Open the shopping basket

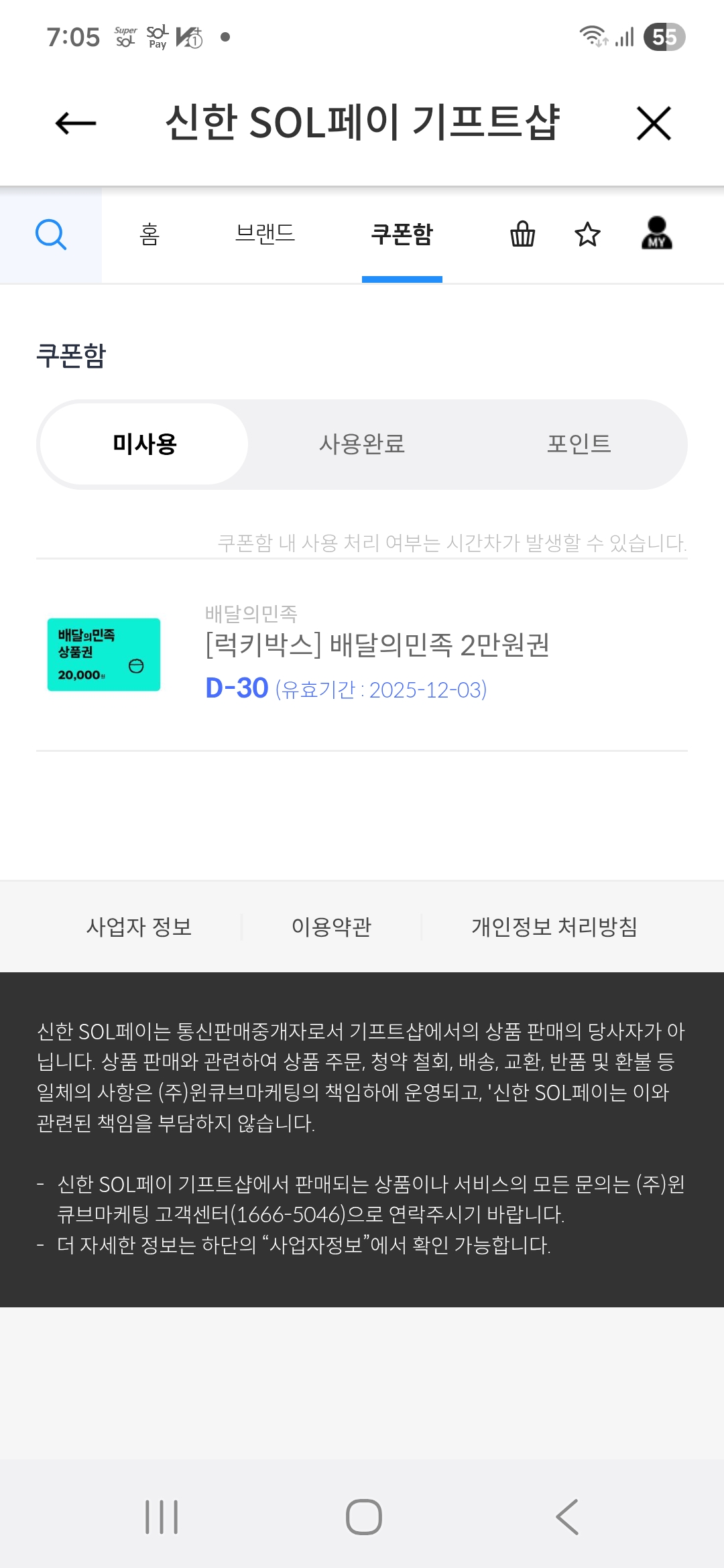(522, 235)
